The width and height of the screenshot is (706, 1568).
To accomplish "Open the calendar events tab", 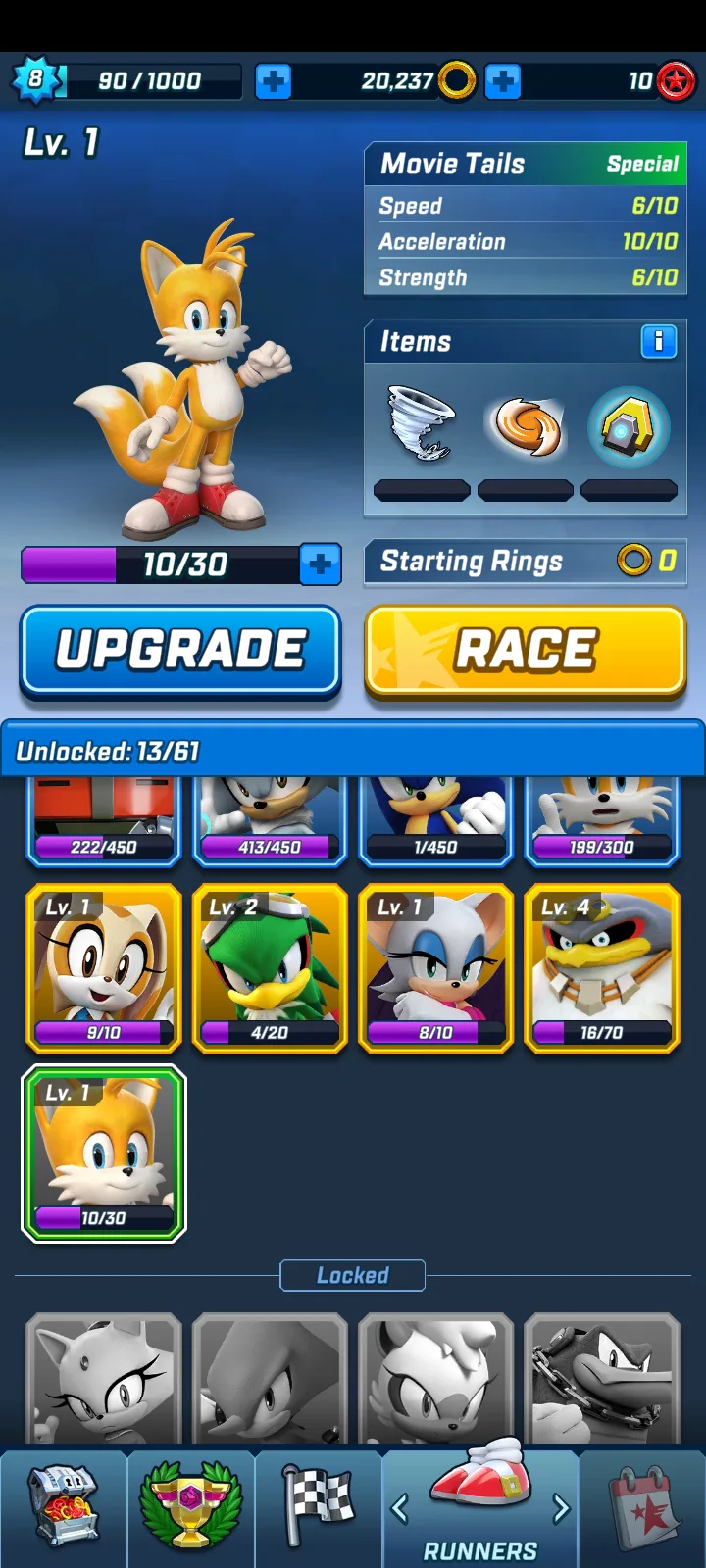I will (643, 1507).
